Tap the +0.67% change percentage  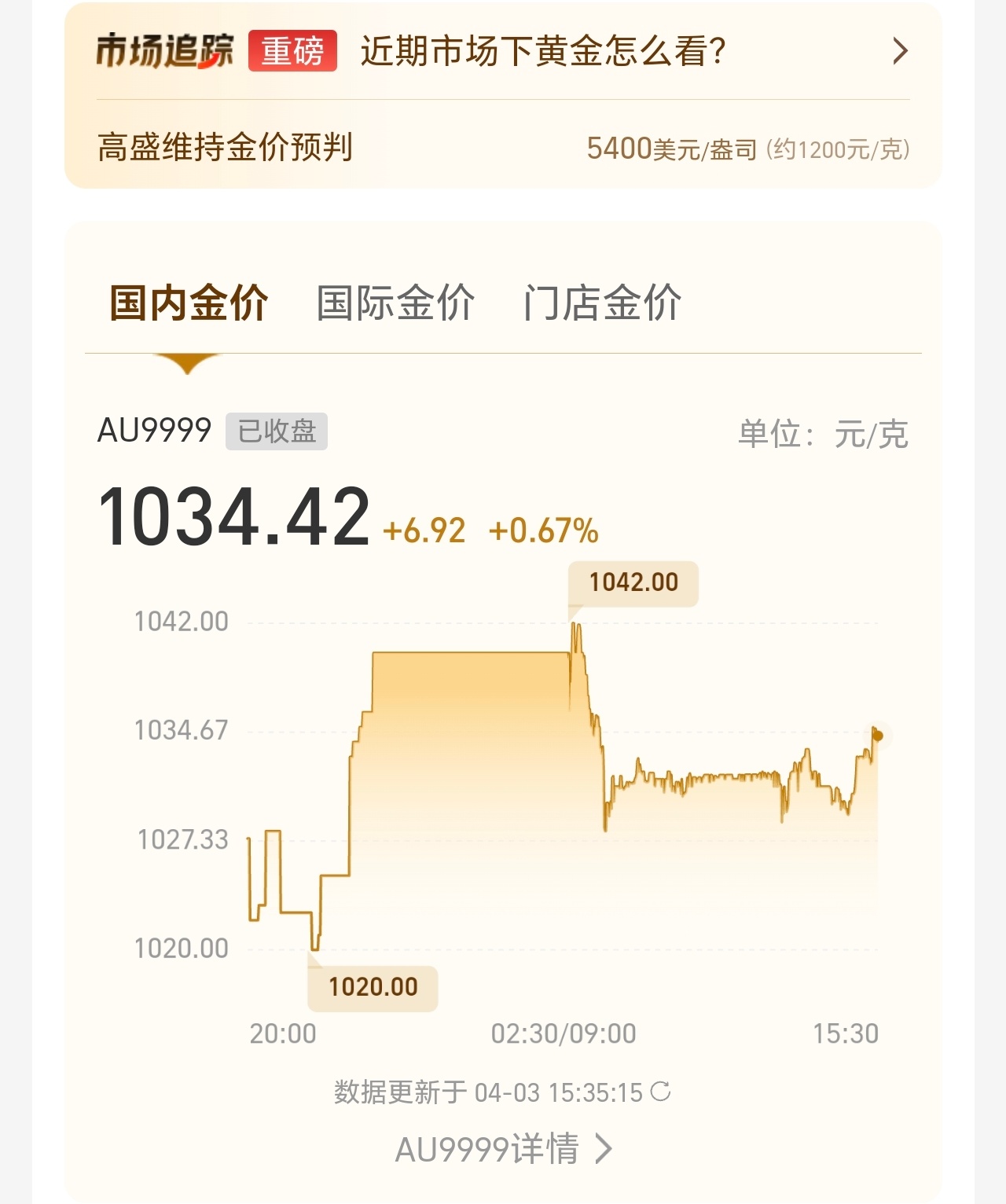click(x=542, y=533)
